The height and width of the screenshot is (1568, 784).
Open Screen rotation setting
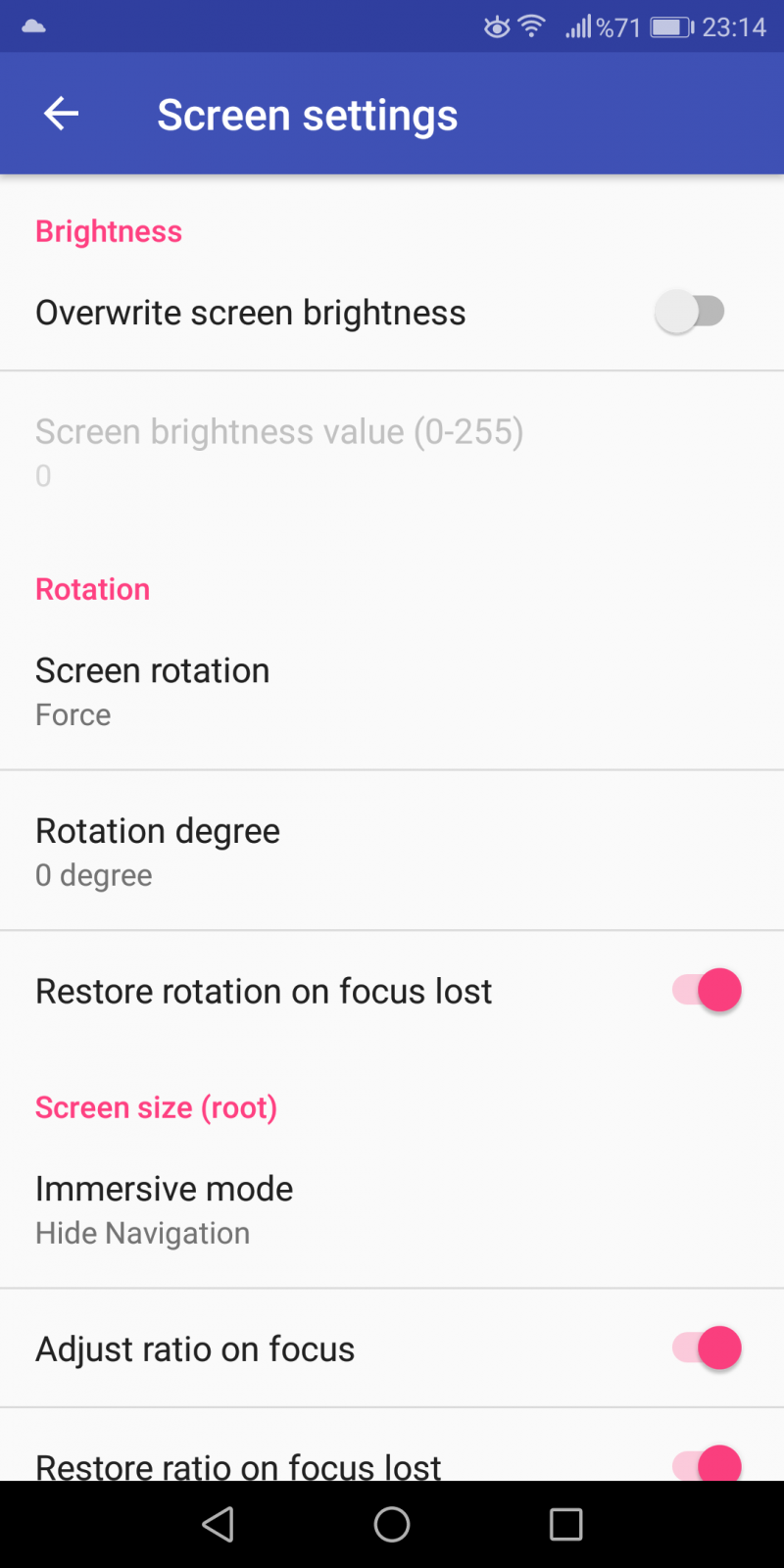coord(392,691)
